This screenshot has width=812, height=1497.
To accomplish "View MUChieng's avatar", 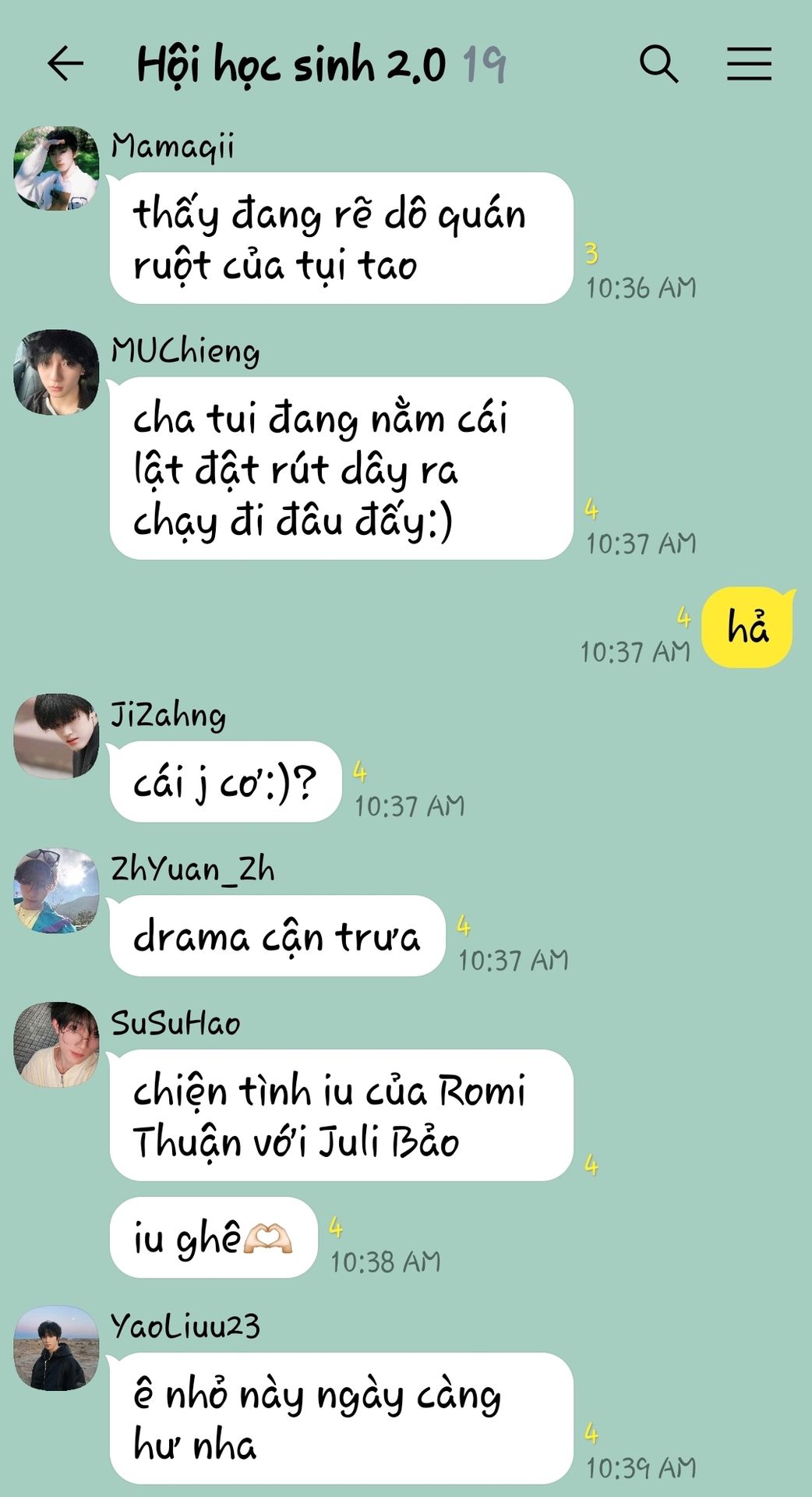I will coord(56,372).
